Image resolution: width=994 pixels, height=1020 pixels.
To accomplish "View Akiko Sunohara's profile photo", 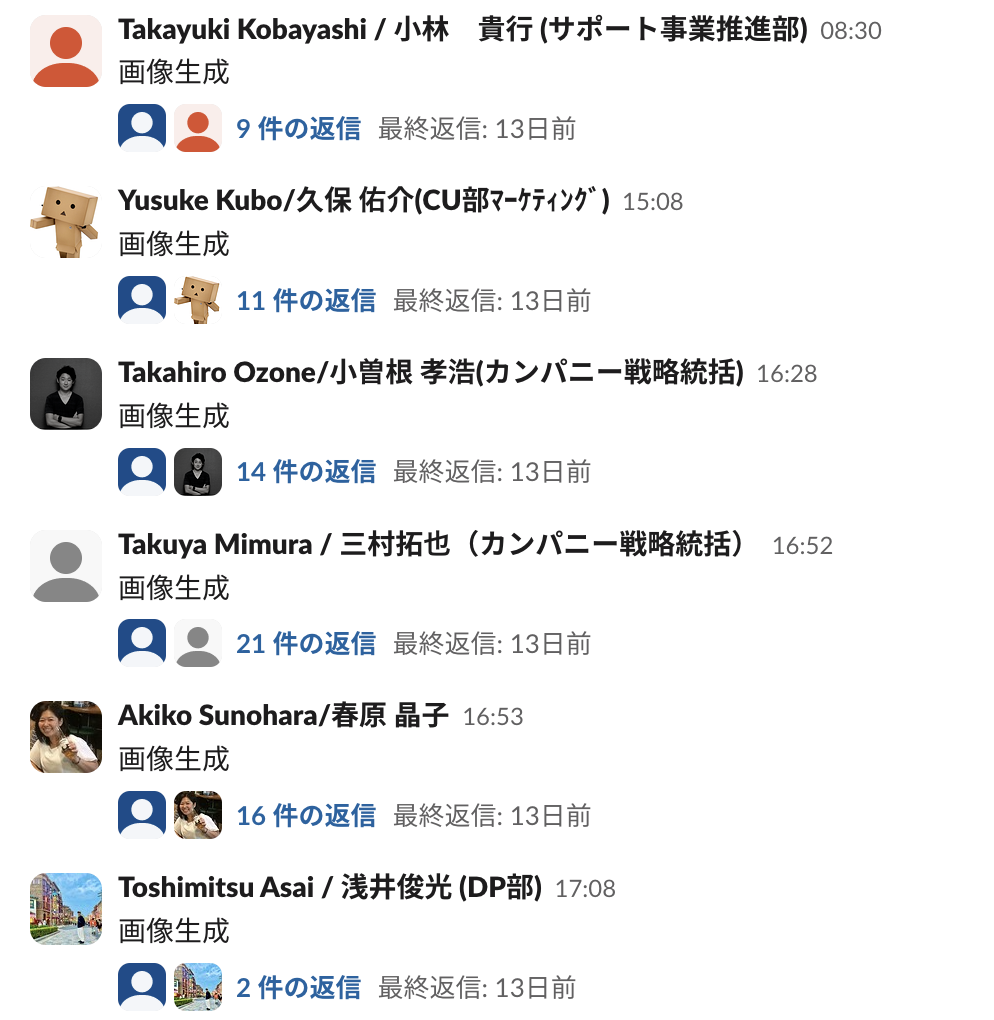I will click(x=66, y=736).
